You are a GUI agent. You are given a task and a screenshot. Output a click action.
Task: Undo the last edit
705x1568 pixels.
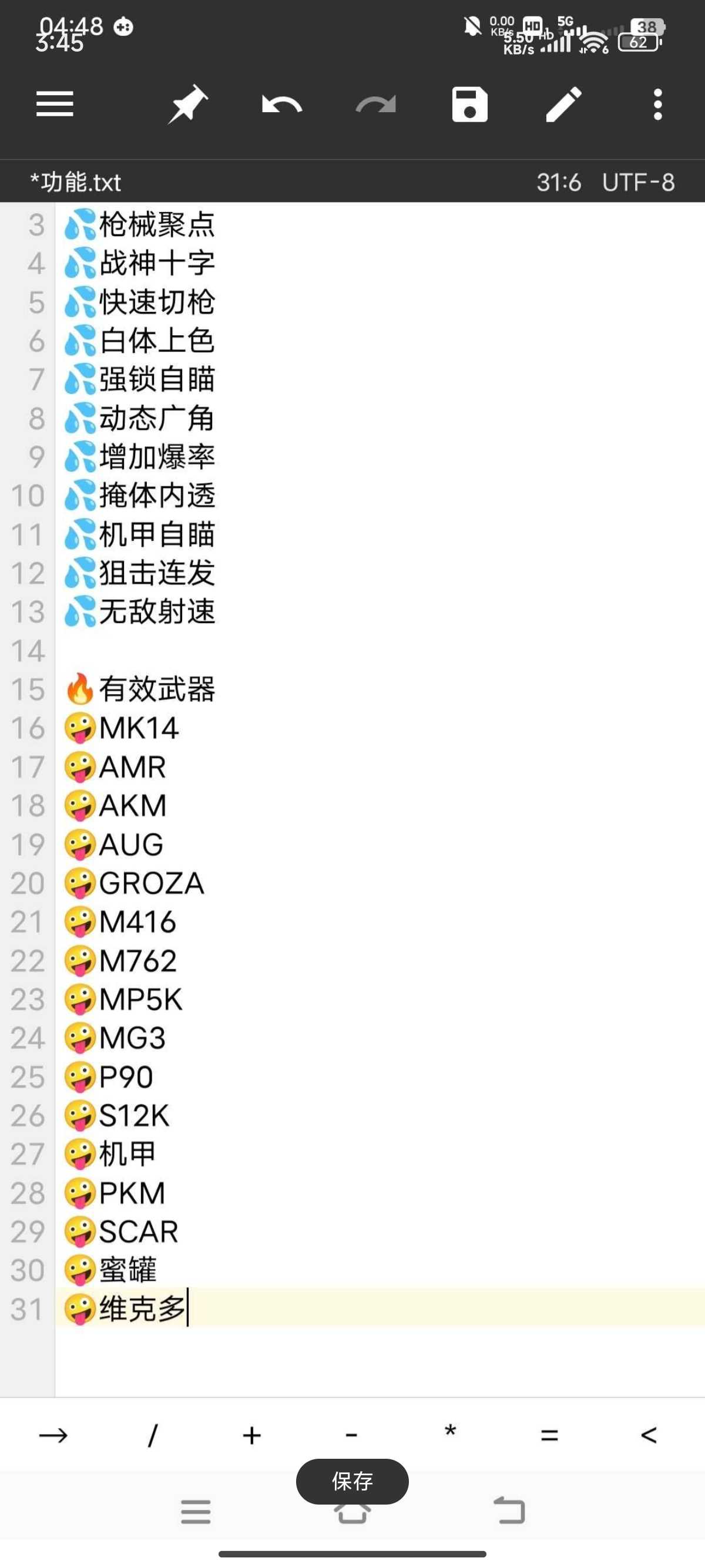click(x=281, y=104)
